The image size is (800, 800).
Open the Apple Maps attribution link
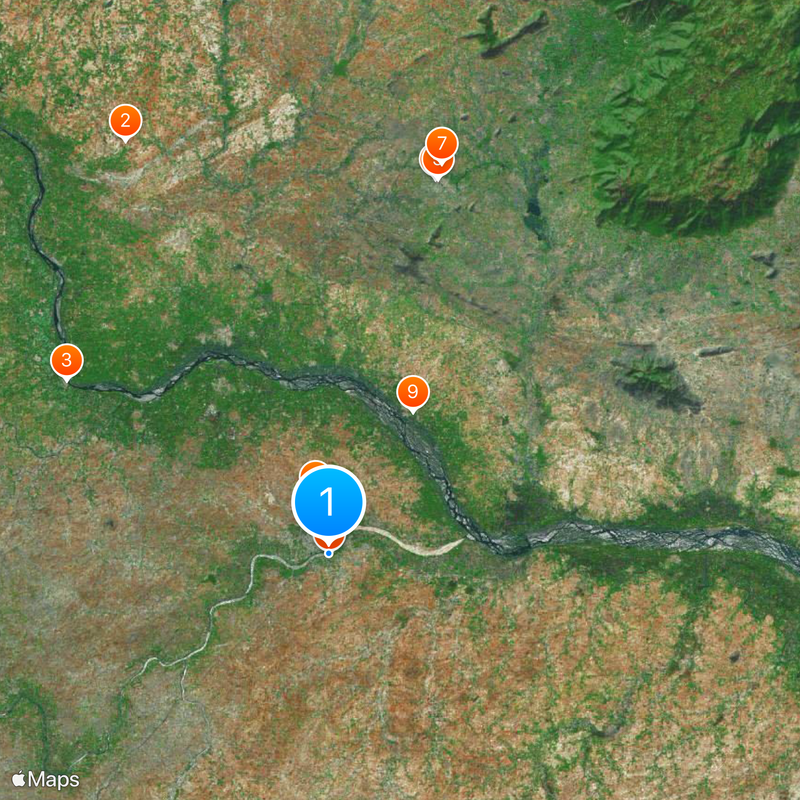pyautogui.click(x=45, y=779)
